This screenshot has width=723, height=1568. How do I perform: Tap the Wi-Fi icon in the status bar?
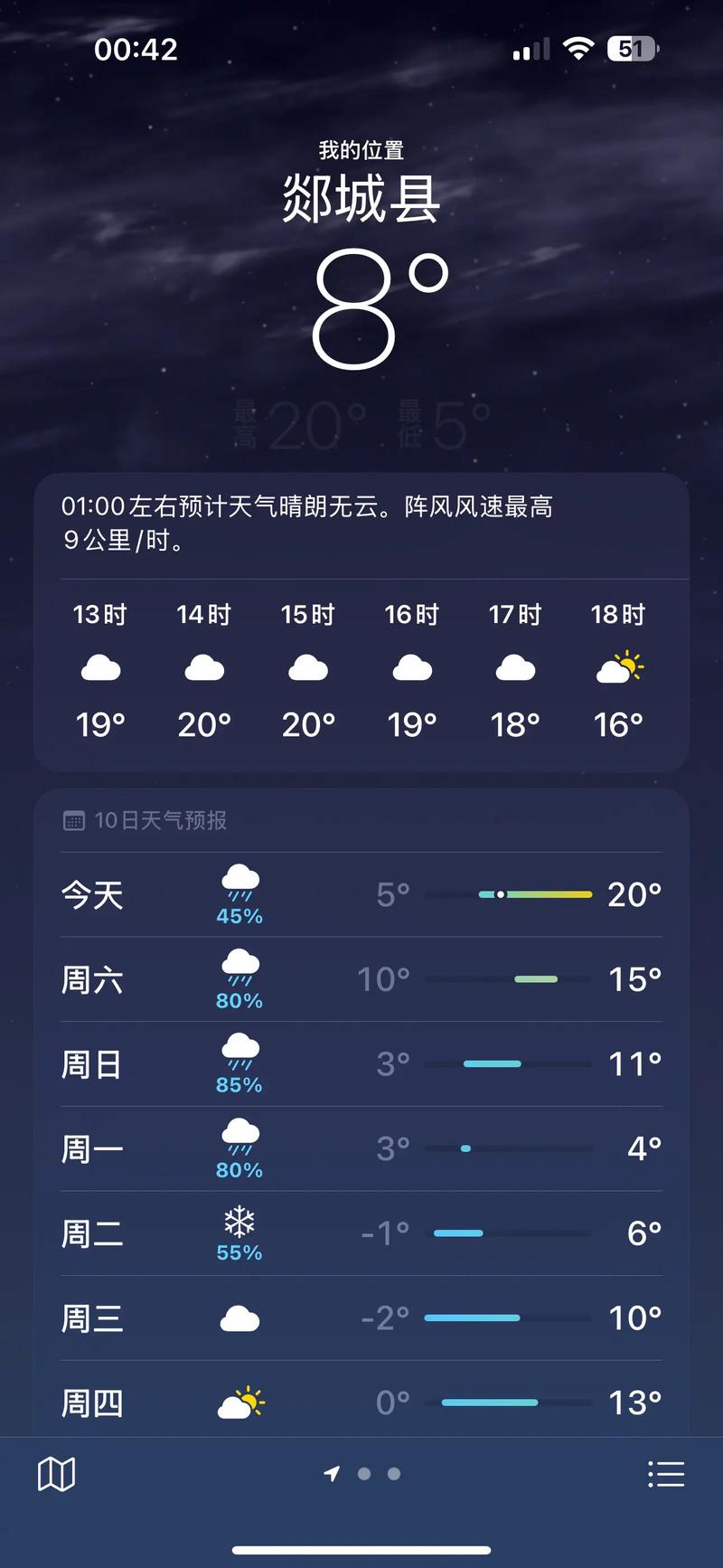578,49
